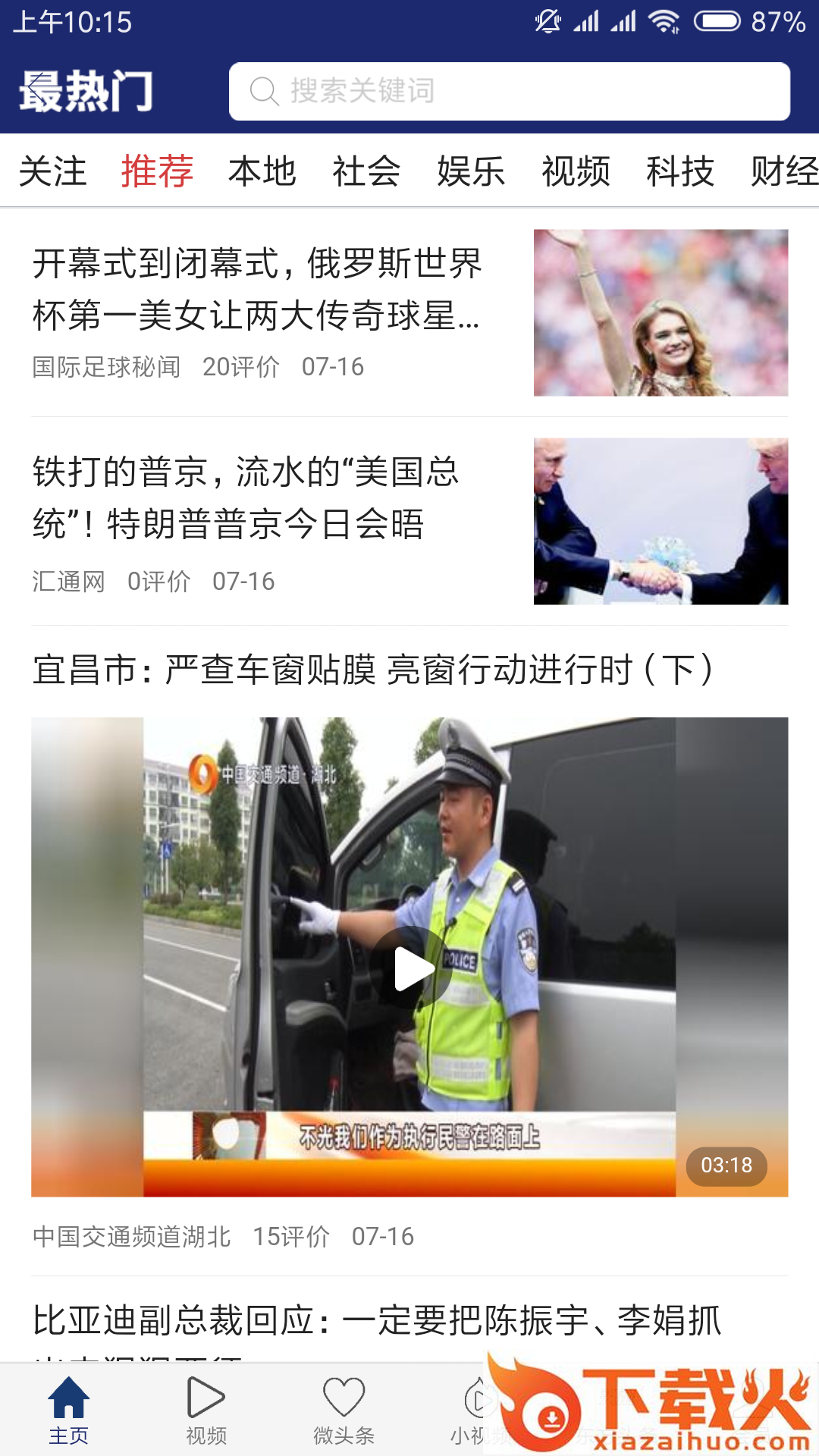Tap the 搜索关键词 search box
This screenshot has width=819, height=1456.
(508, 92)
